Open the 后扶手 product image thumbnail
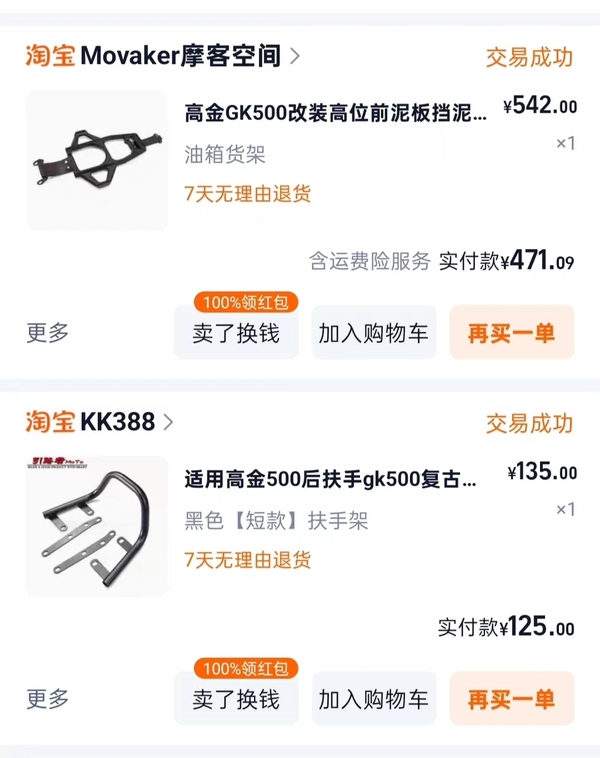Image resolution: width=600 pixels, height=758 pixels. coord(96,526)
